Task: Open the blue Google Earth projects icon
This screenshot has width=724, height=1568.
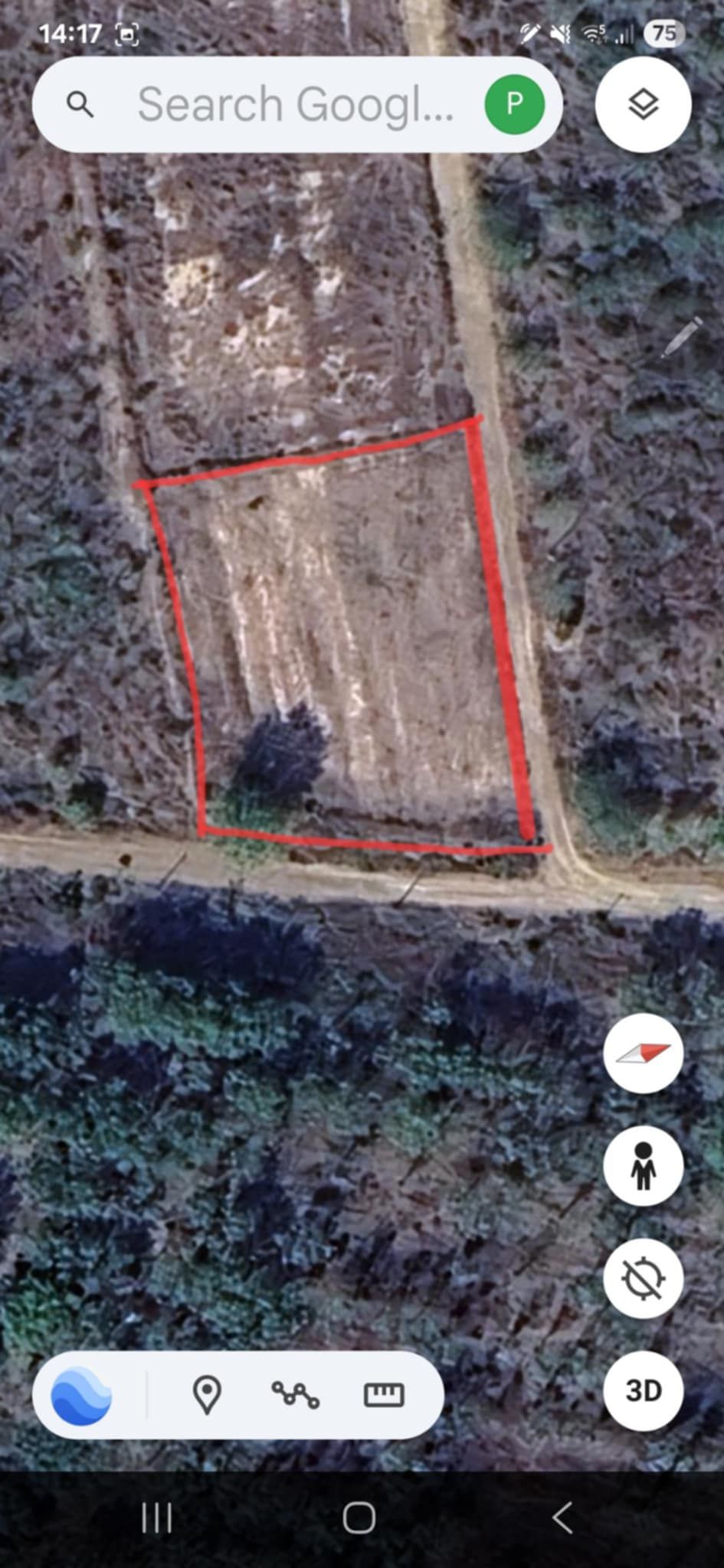Action: 81,1395
